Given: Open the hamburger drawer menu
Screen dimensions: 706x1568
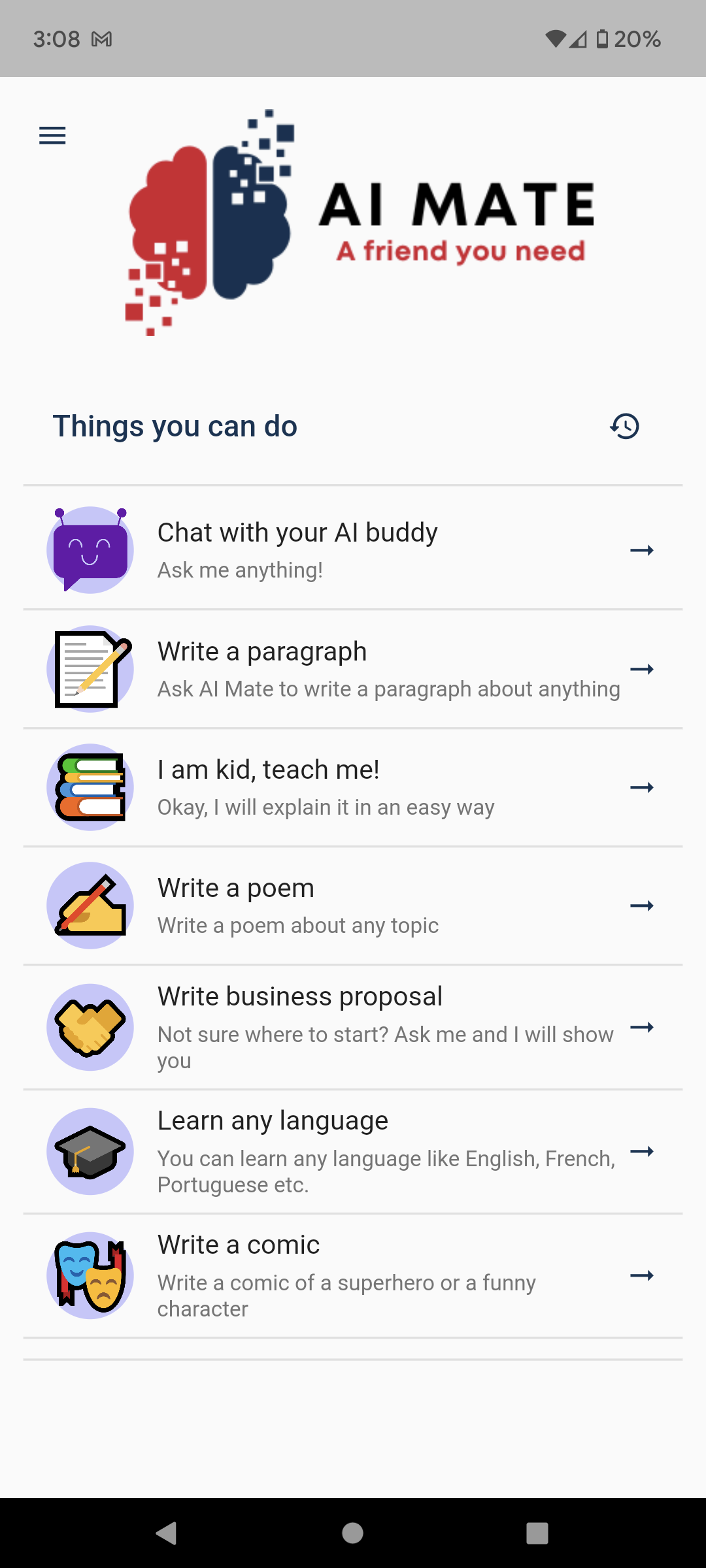Looking at the screenshot, I should [52, 135].
